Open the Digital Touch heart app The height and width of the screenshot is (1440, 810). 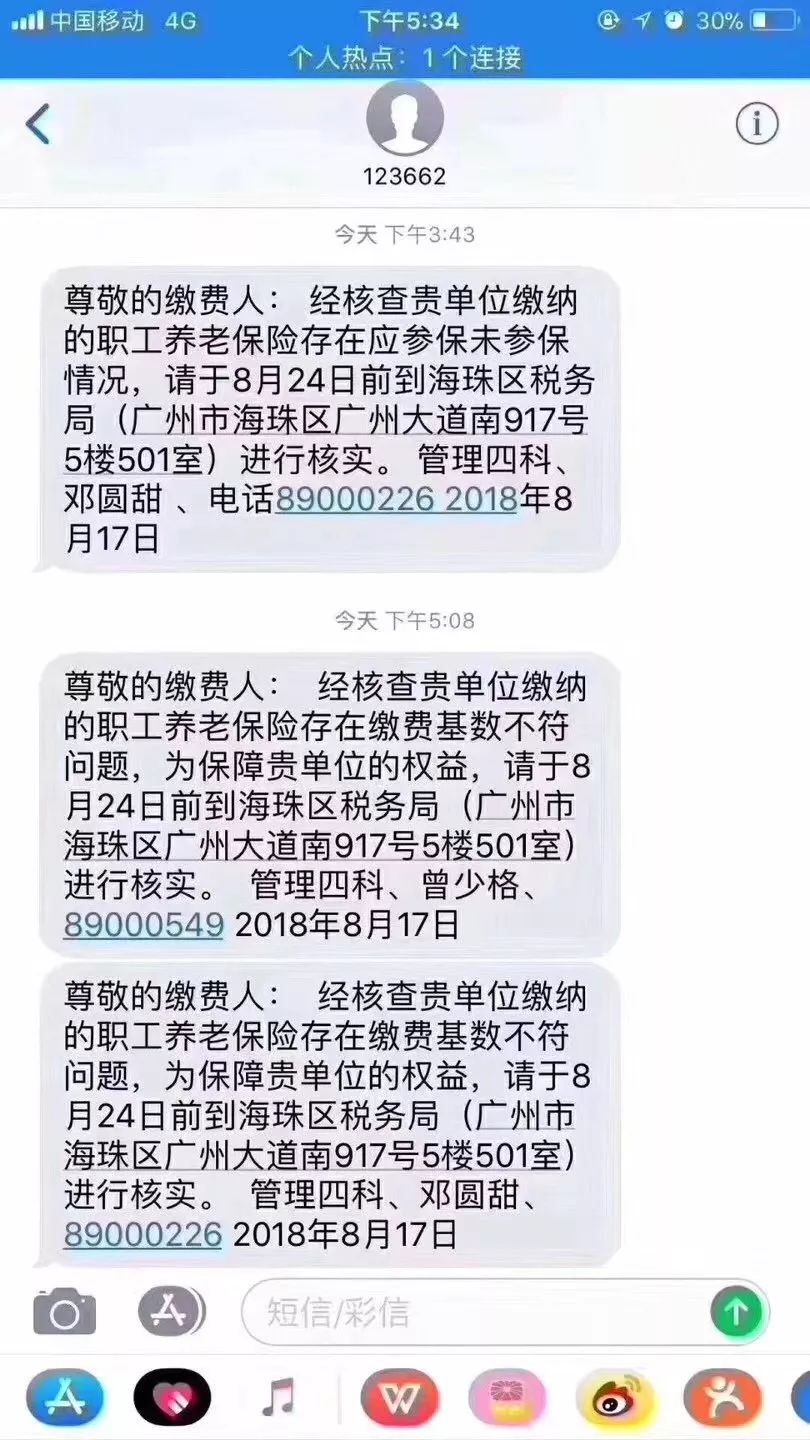coord(172,1397)
